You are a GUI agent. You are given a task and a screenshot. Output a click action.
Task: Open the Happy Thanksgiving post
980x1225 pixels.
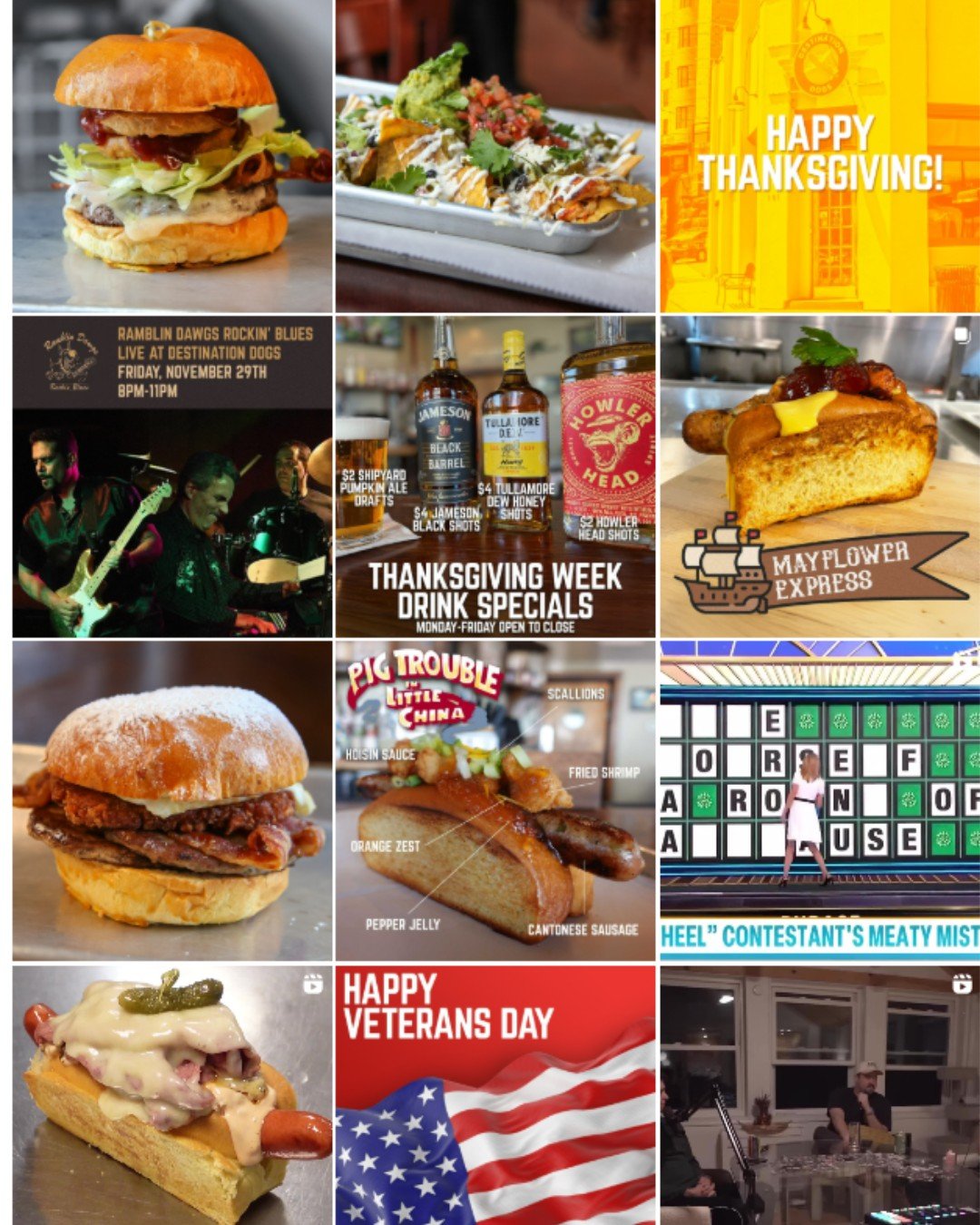point(819,156)
